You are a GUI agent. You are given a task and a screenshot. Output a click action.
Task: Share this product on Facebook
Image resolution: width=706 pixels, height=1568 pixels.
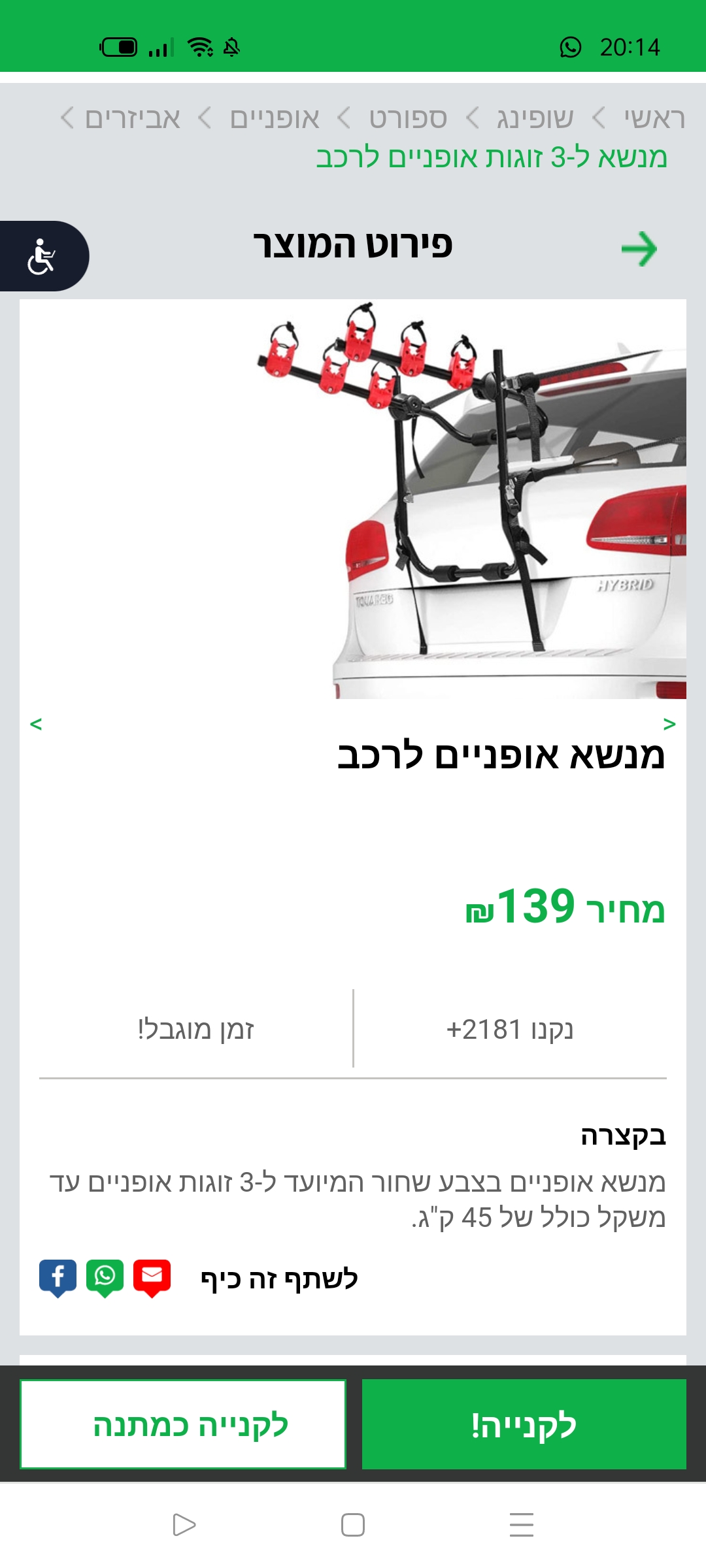pos(58,1277)
